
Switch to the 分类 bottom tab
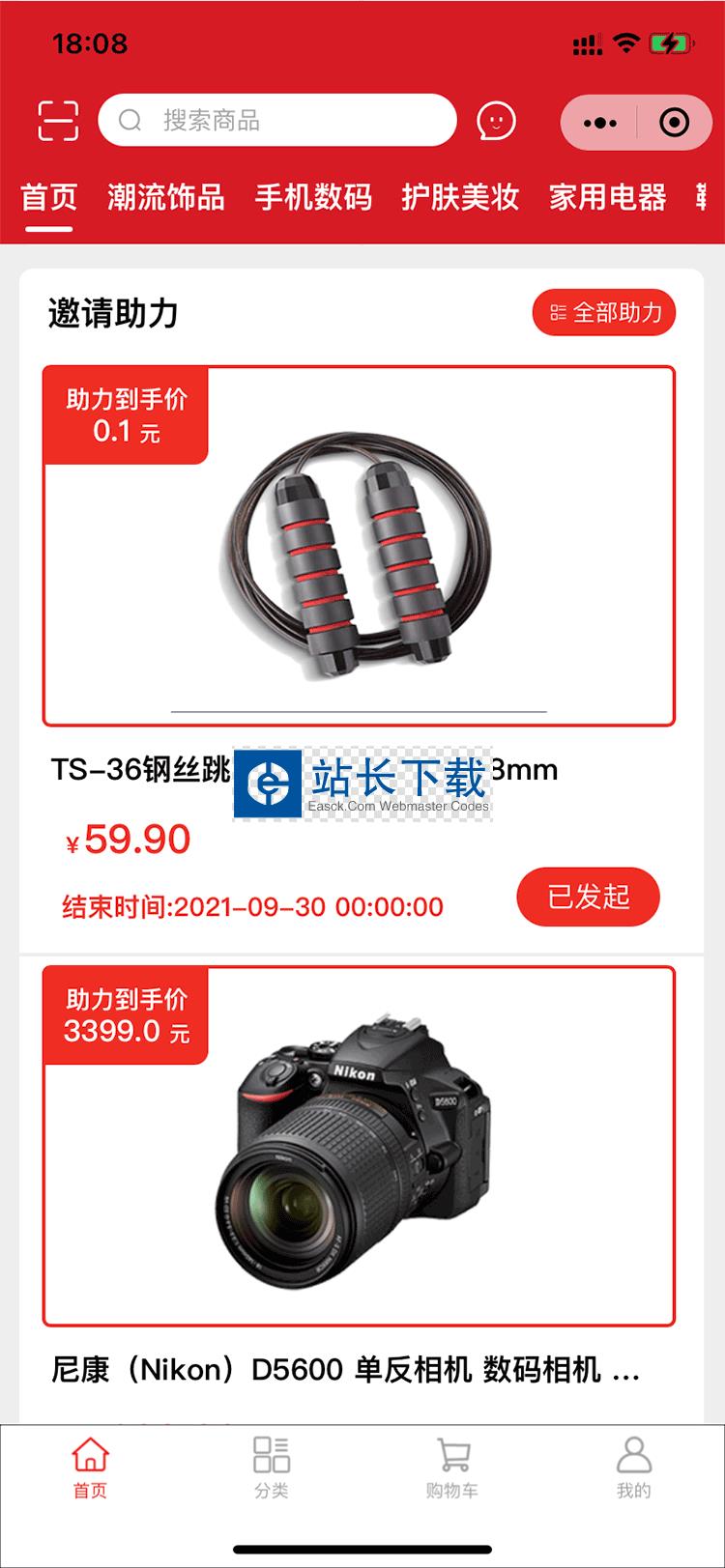point(271,1466)
